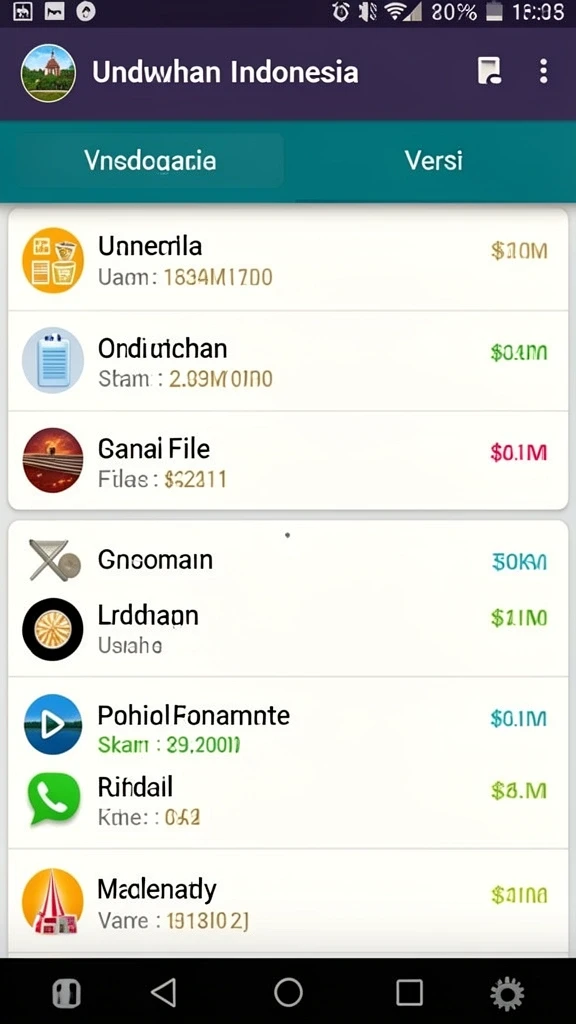576x1024 pixels.
Task: Open the Ganai File row
Action: pyautogui.click(x=288, y=461)
